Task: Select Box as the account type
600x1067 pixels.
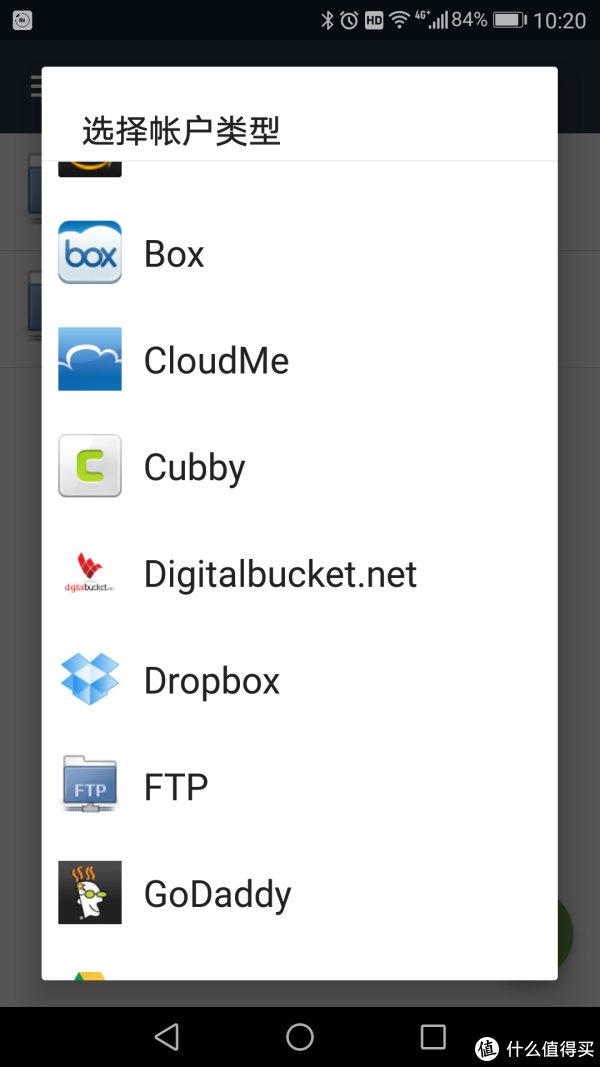Action: tap(299, 253)
